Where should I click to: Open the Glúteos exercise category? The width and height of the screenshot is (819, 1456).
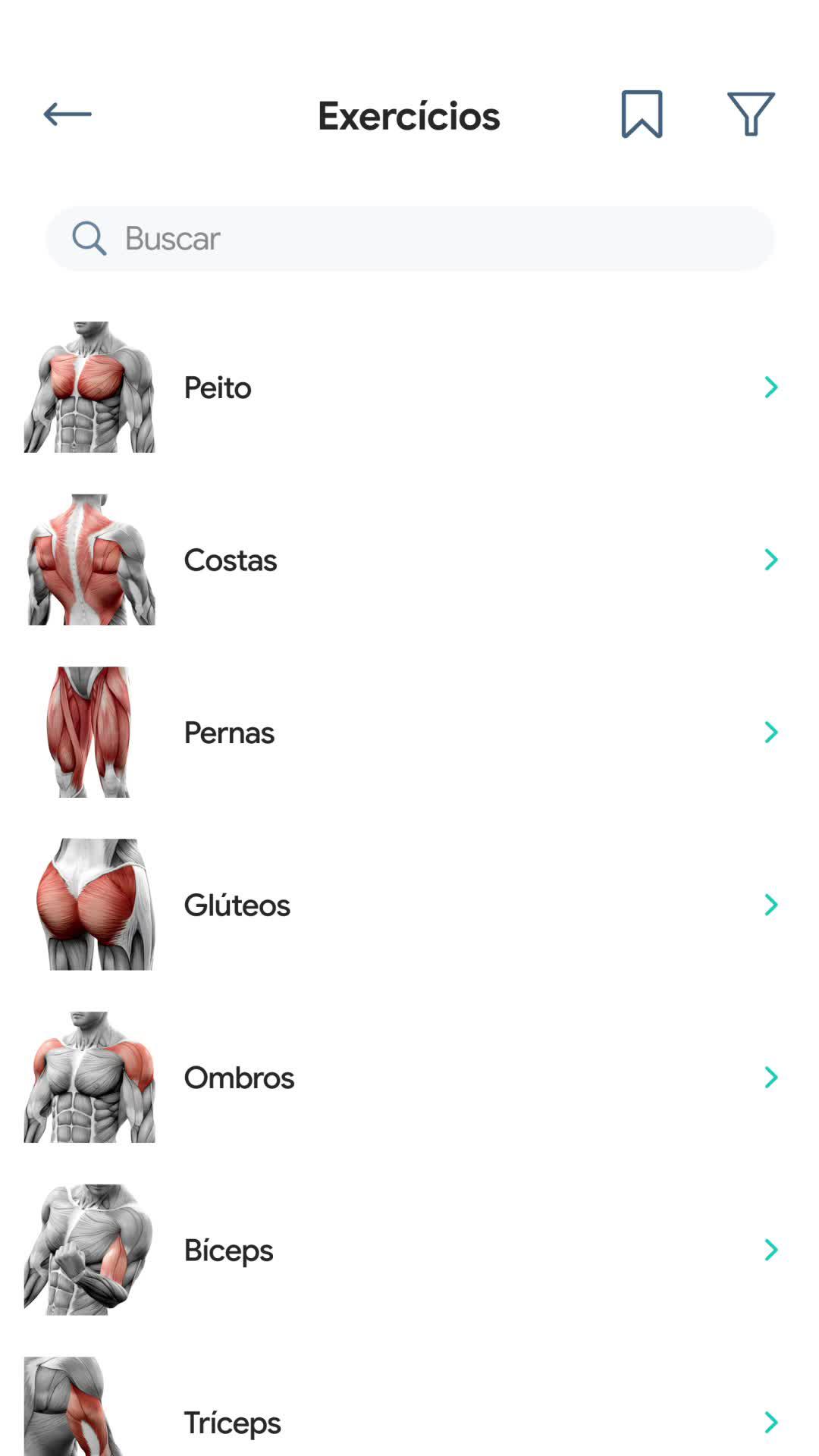[x=237, y=904]
